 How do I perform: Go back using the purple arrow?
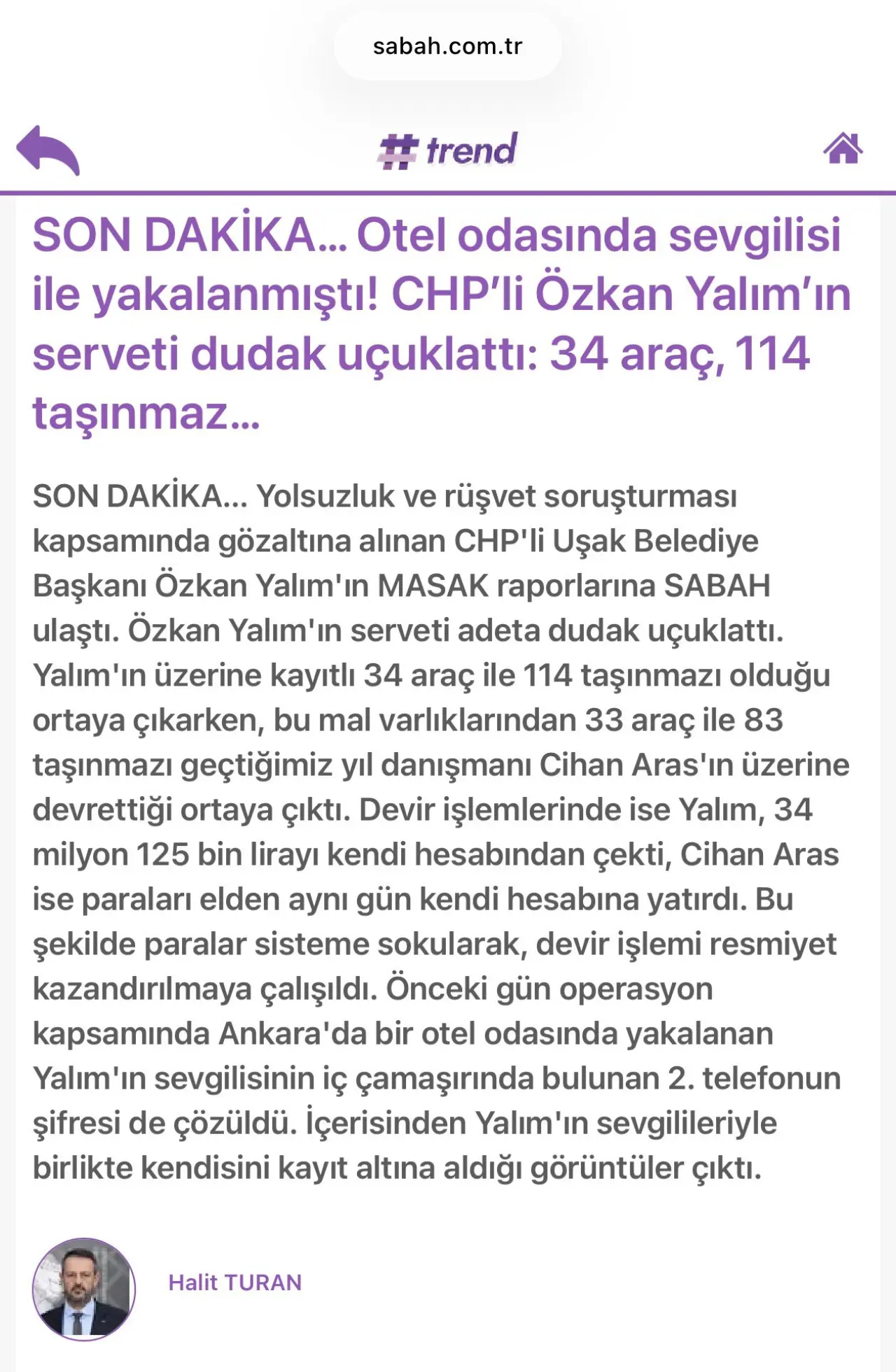click(x=48, y=149)
